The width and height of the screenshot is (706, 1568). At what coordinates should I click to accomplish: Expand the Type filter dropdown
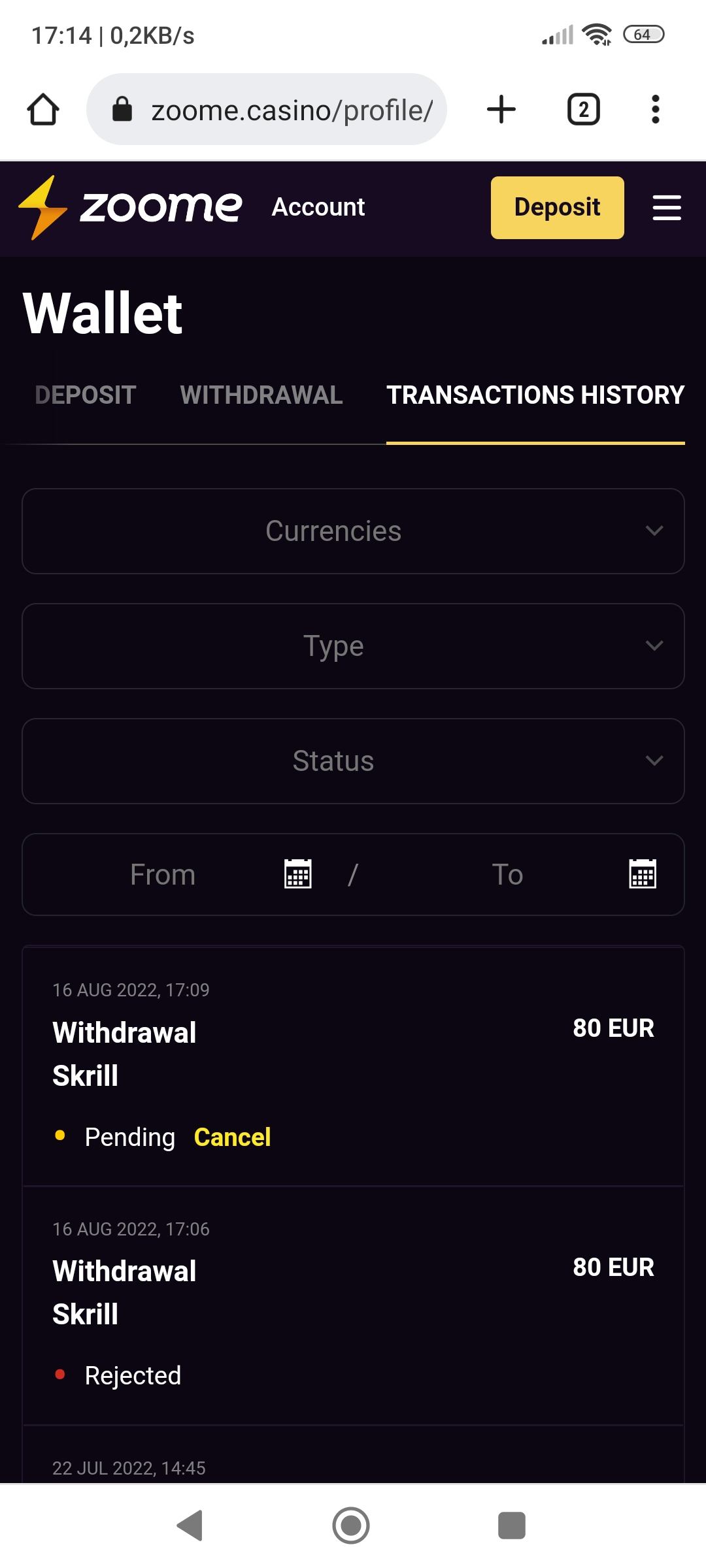pos(353,646)
